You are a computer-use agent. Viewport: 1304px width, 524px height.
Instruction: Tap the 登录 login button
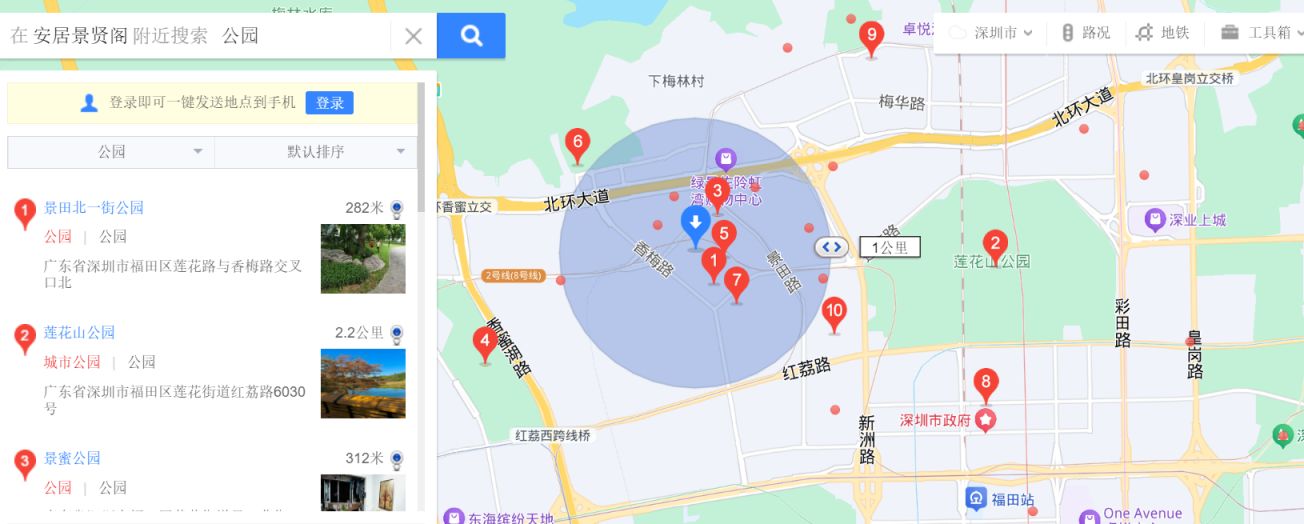click(330, 103)
